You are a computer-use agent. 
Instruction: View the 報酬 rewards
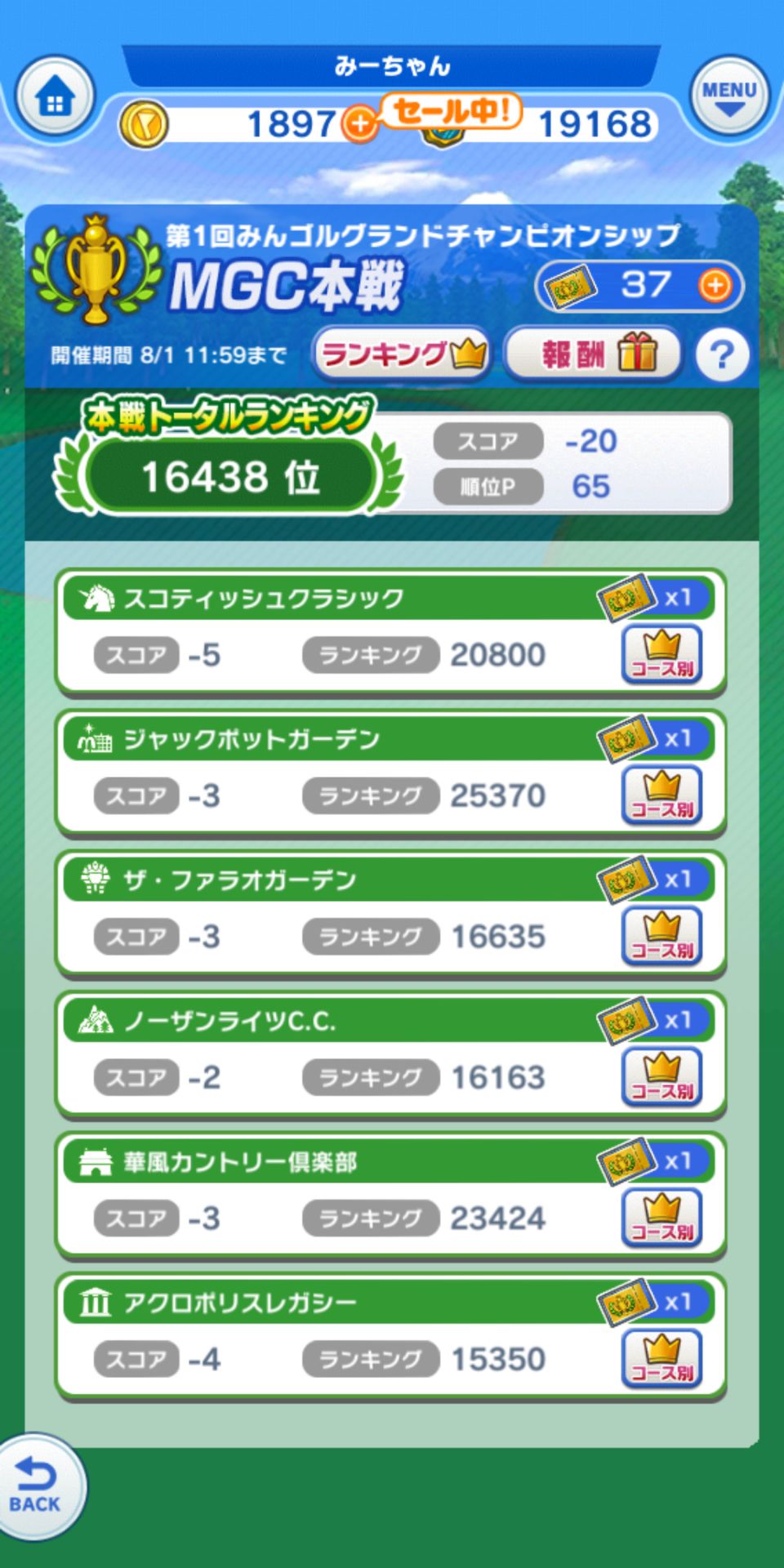(x=594, y=354)
